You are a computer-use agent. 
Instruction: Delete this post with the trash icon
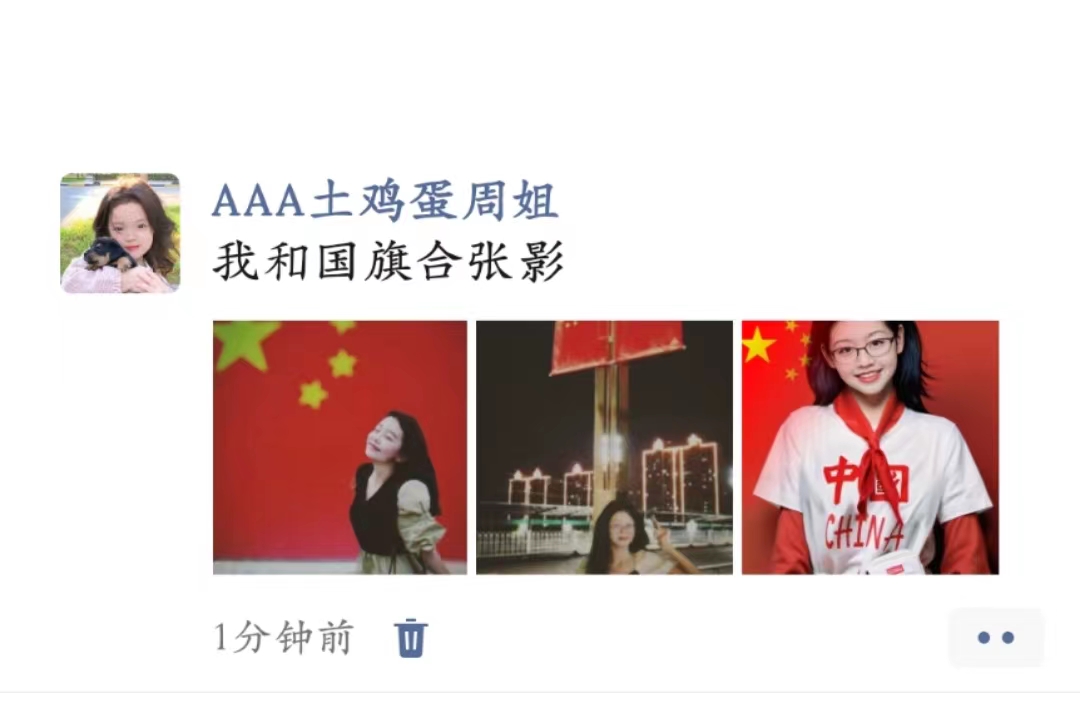(411, 637)
